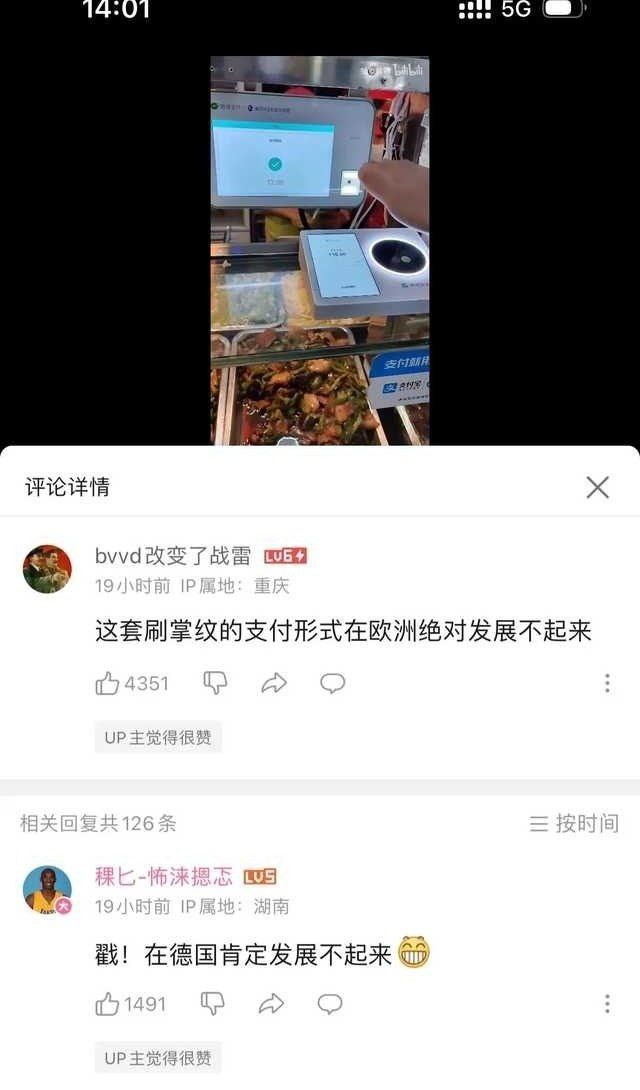Change reply sorting via 按时间
Image resolution: width=640 pixels, height=1090 pixels.
(x=574, y=823)
